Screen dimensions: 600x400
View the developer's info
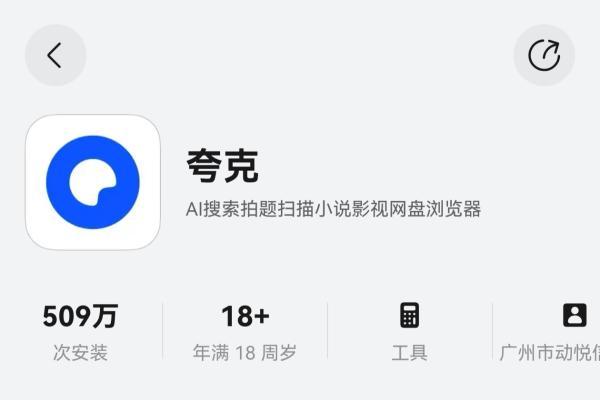tap(560, 332)
